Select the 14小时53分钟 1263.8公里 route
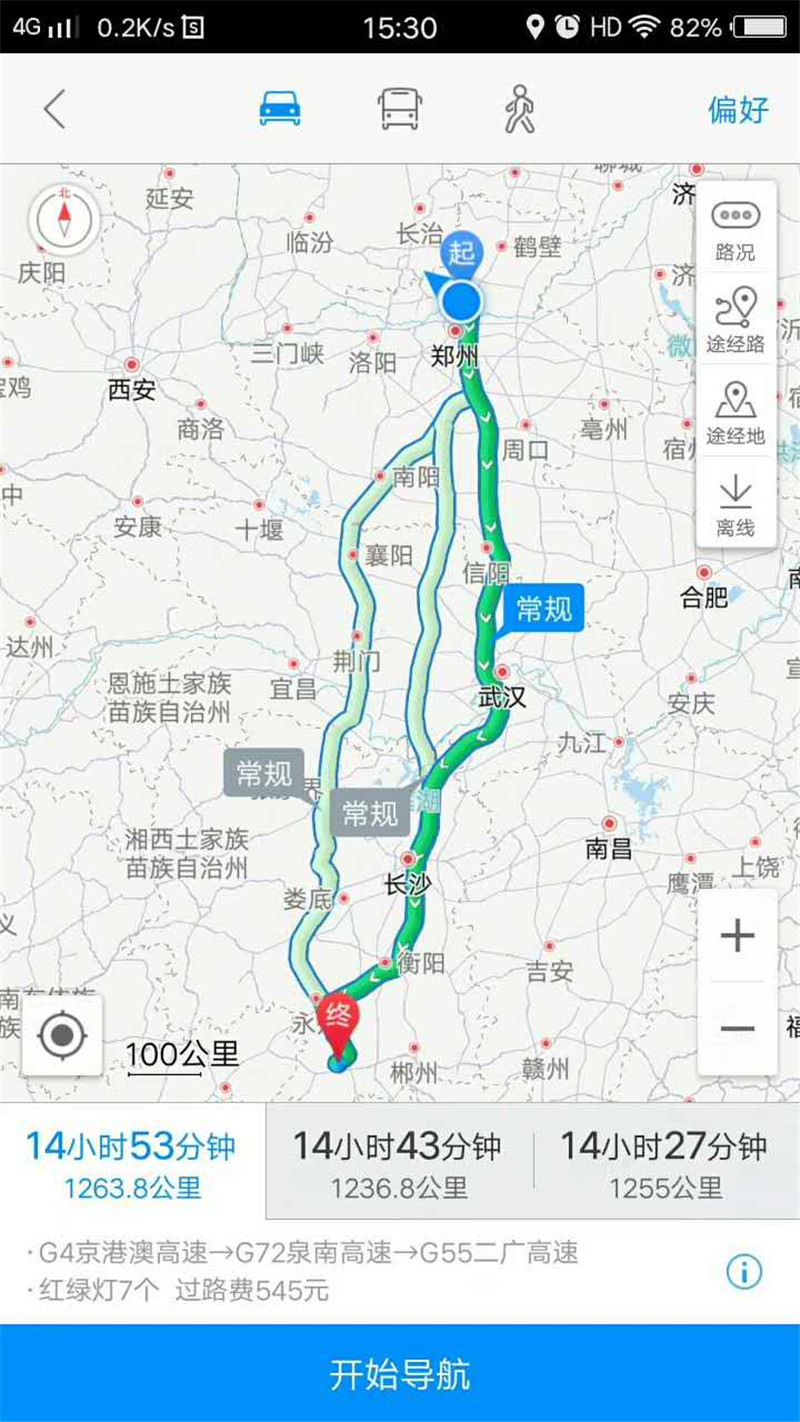 pyautogui.click(x=132, y=1163)
